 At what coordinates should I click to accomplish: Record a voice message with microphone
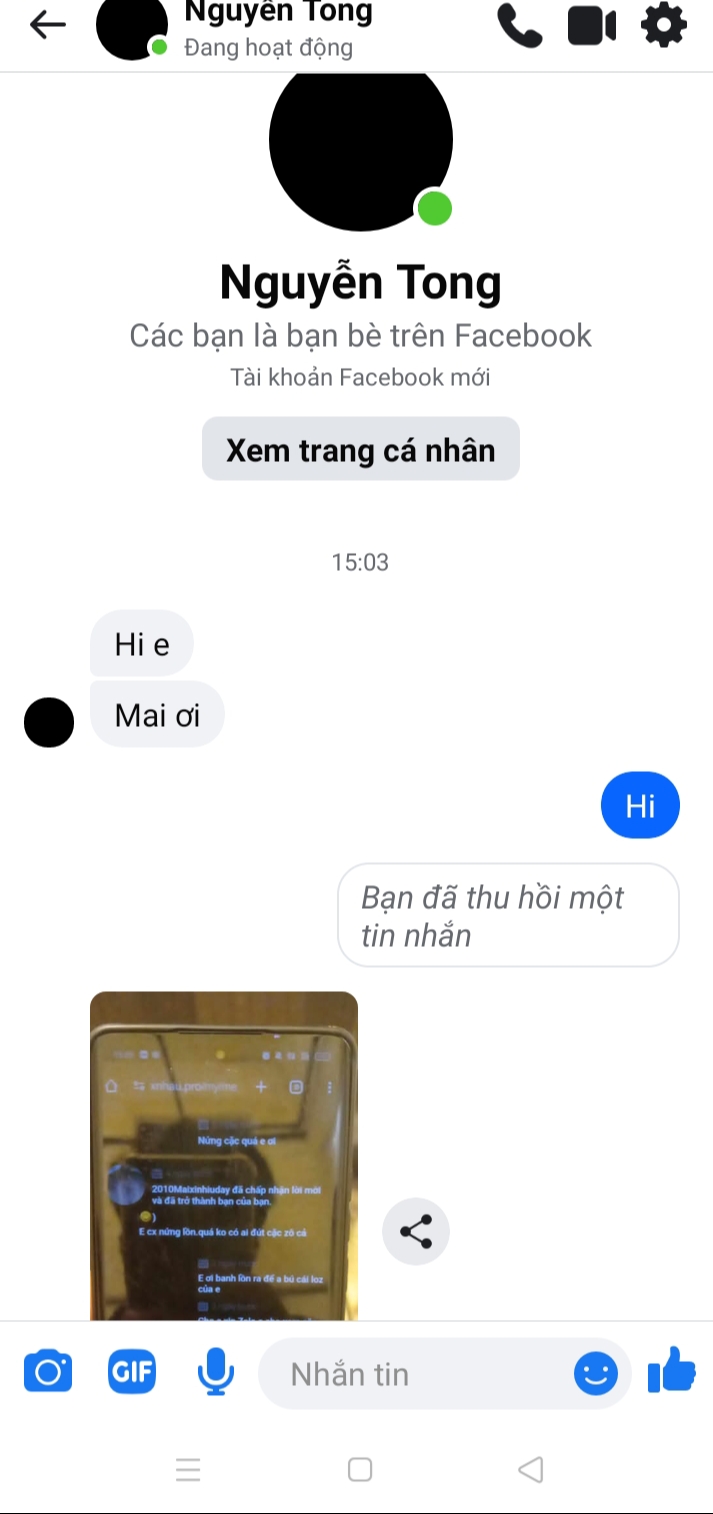click(x=215, y=1372)
